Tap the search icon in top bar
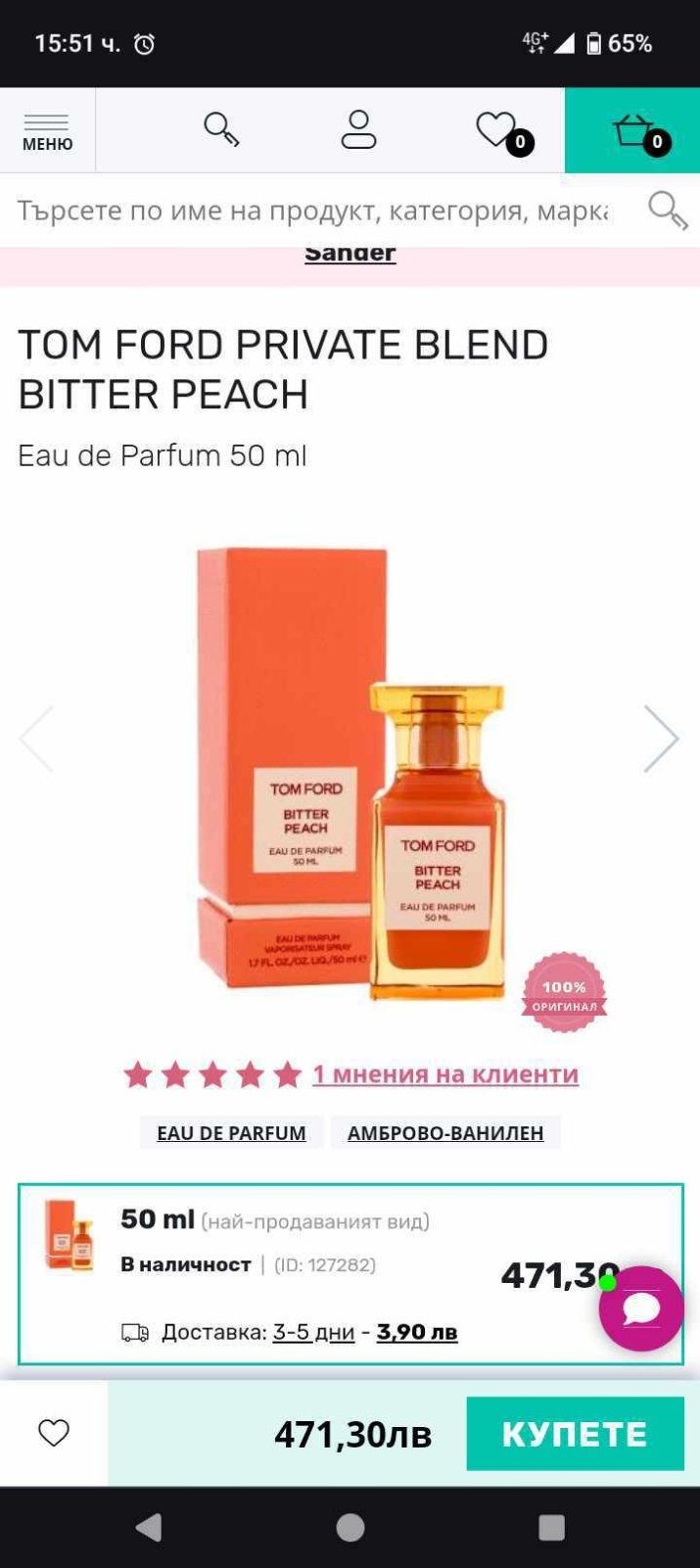700x1568 pixels. click(x=221, y=129)
